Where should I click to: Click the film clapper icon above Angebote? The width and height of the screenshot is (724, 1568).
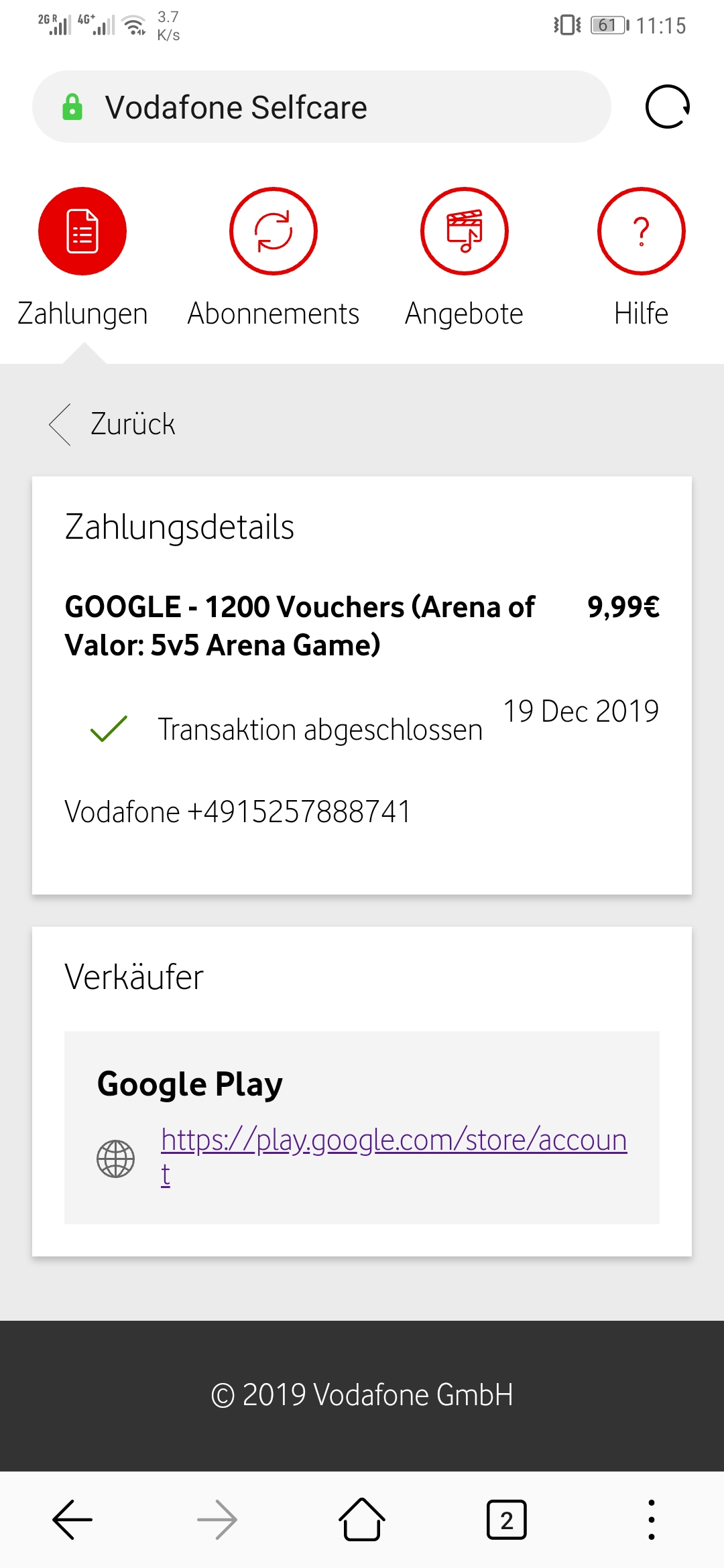tap(463, 231)
